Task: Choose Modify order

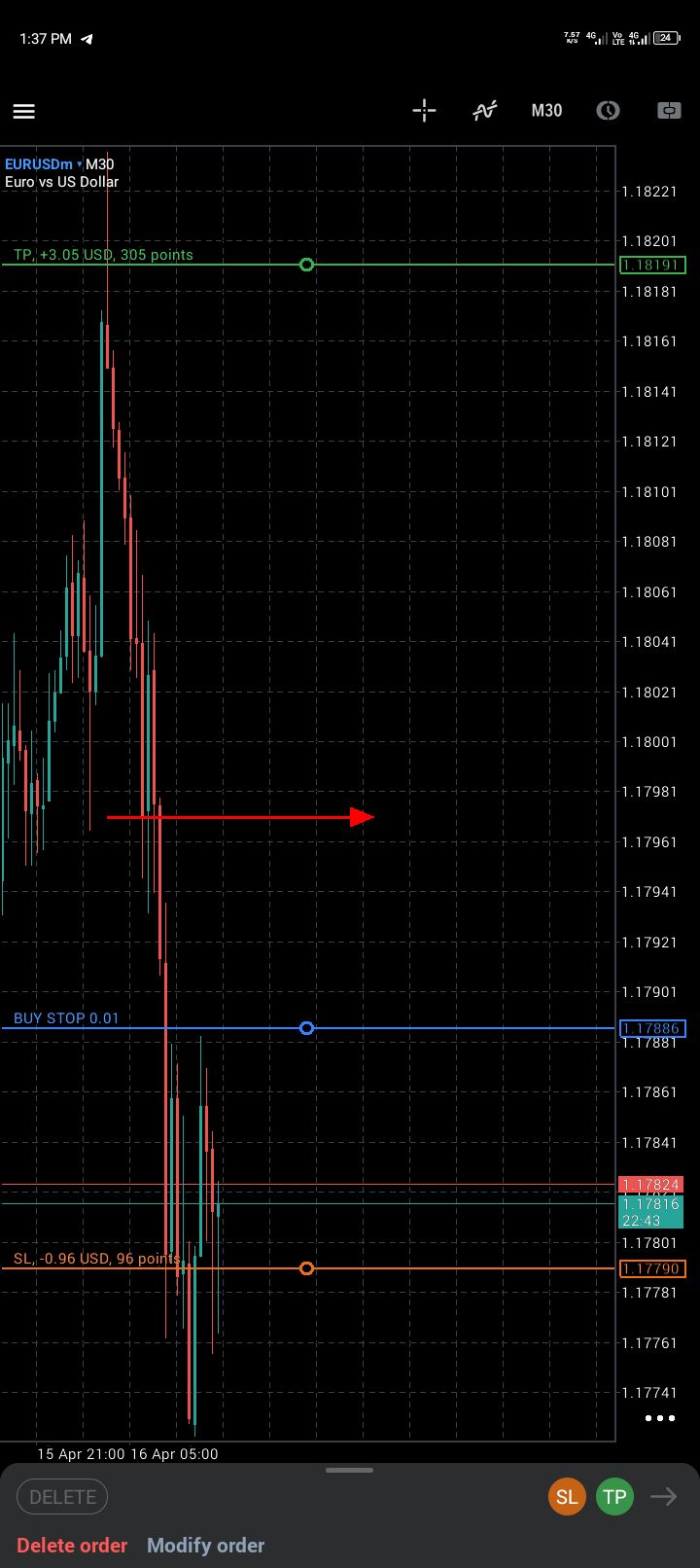Action: pyautogui.click(x=205, y=1546)
